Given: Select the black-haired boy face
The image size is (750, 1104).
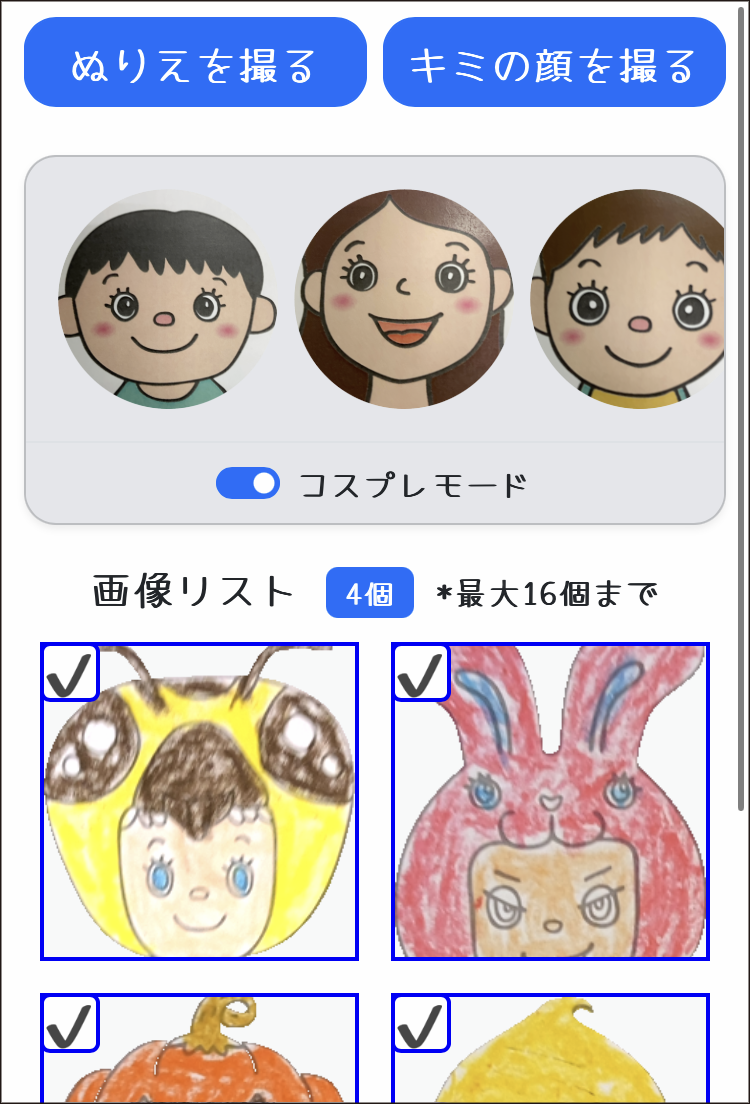Looking at the screenshot, I should coord(166,298).
